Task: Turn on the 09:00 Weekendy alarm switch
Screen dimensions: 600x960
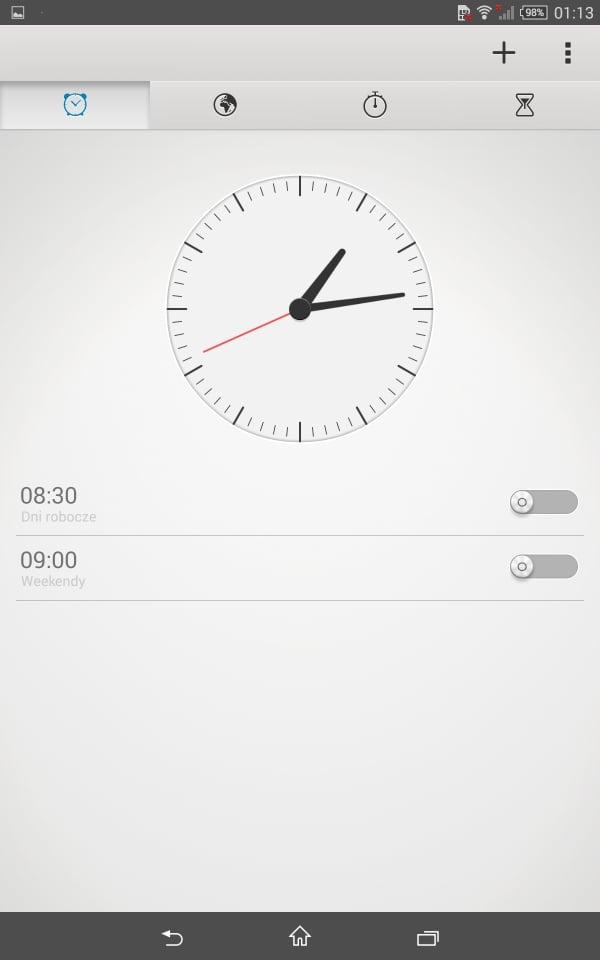Action: 544,566
